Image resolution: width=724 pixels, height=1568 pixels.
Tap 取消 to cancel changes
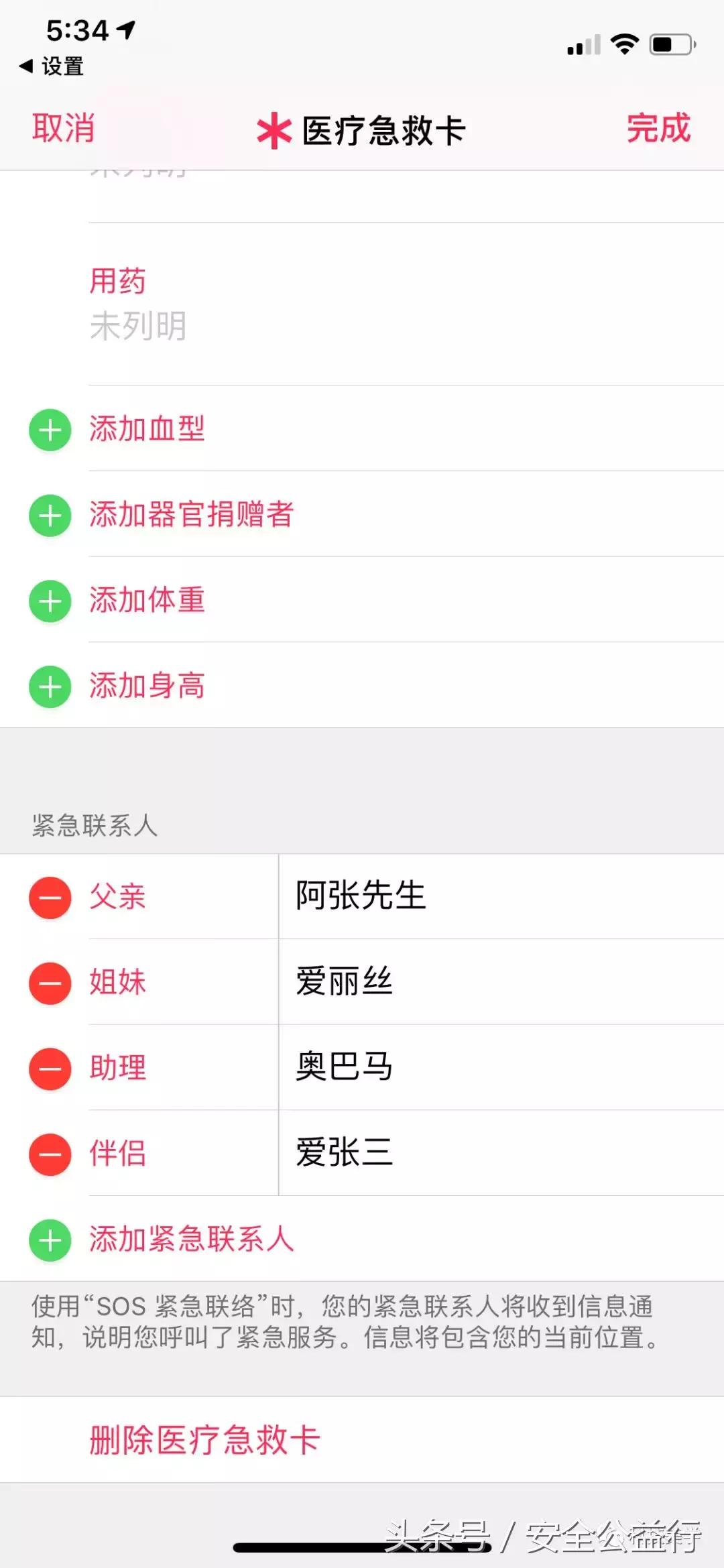coord(64,130)
